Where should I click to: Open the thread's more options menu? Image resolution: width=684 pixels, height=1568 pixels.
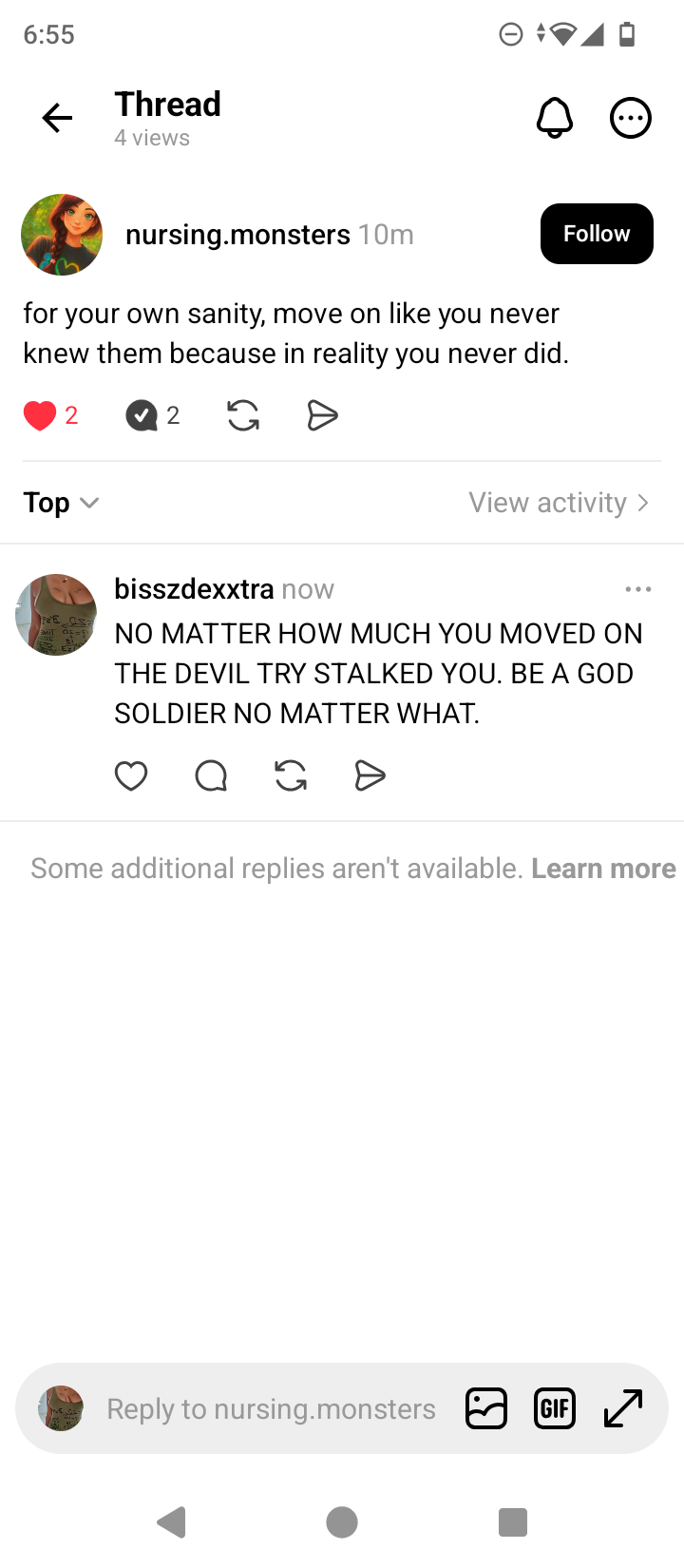click(630, 118)
